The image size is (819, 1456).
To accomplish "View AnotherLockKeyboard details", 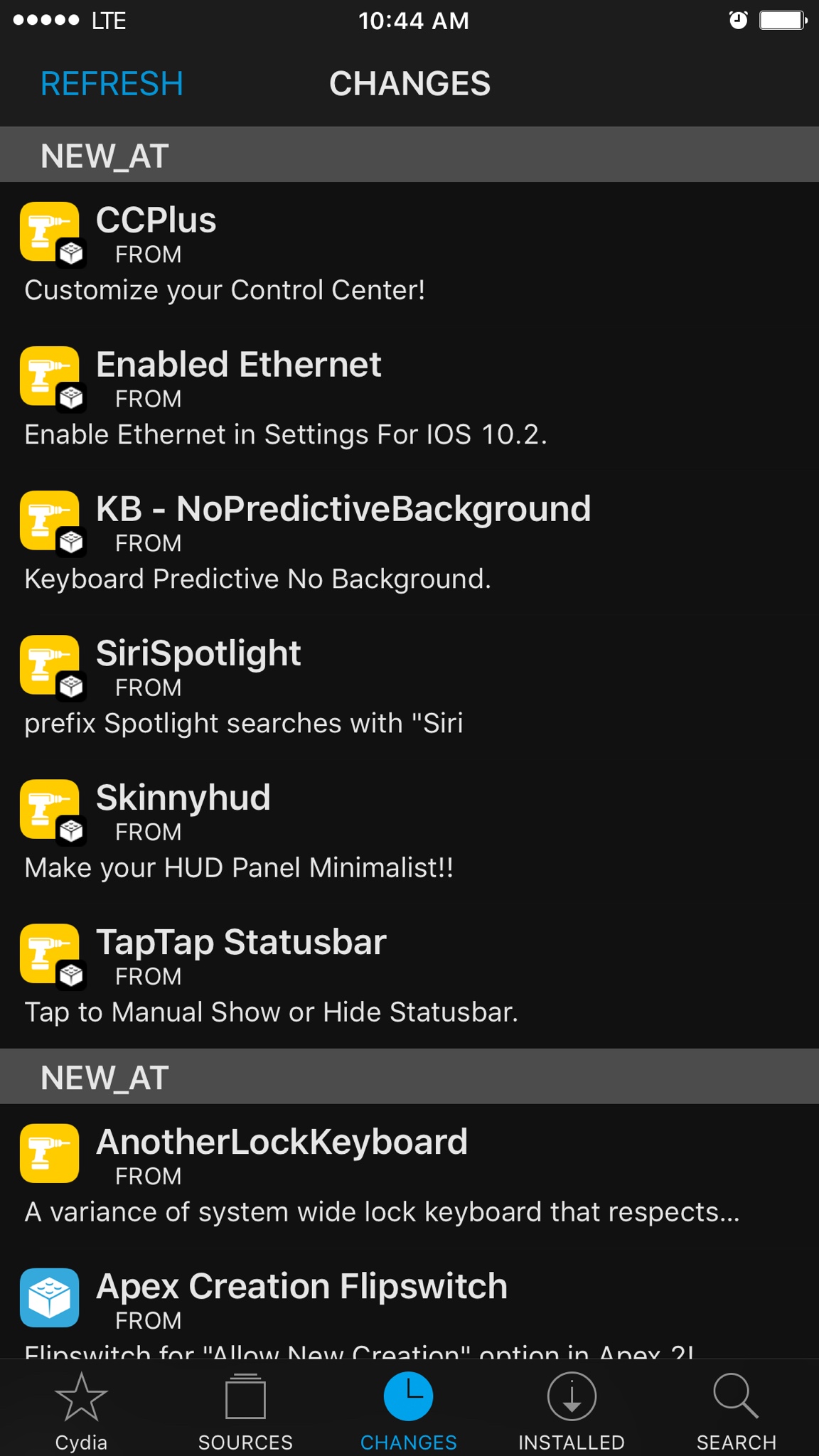I will 409,1174.
